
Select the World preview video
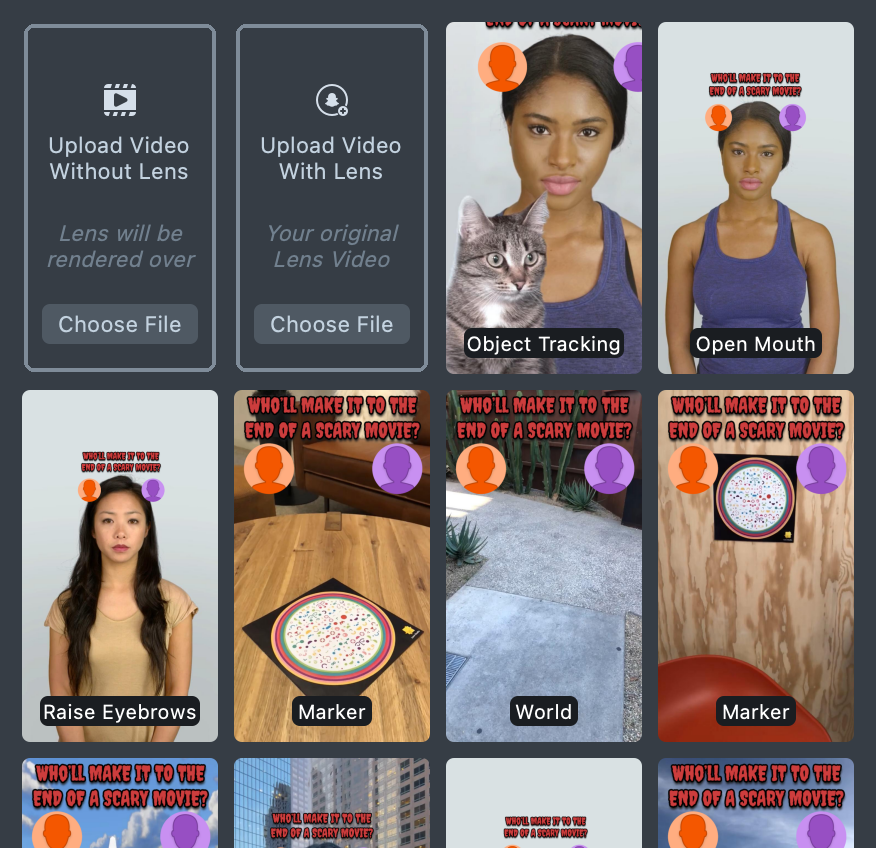point(544,565)
